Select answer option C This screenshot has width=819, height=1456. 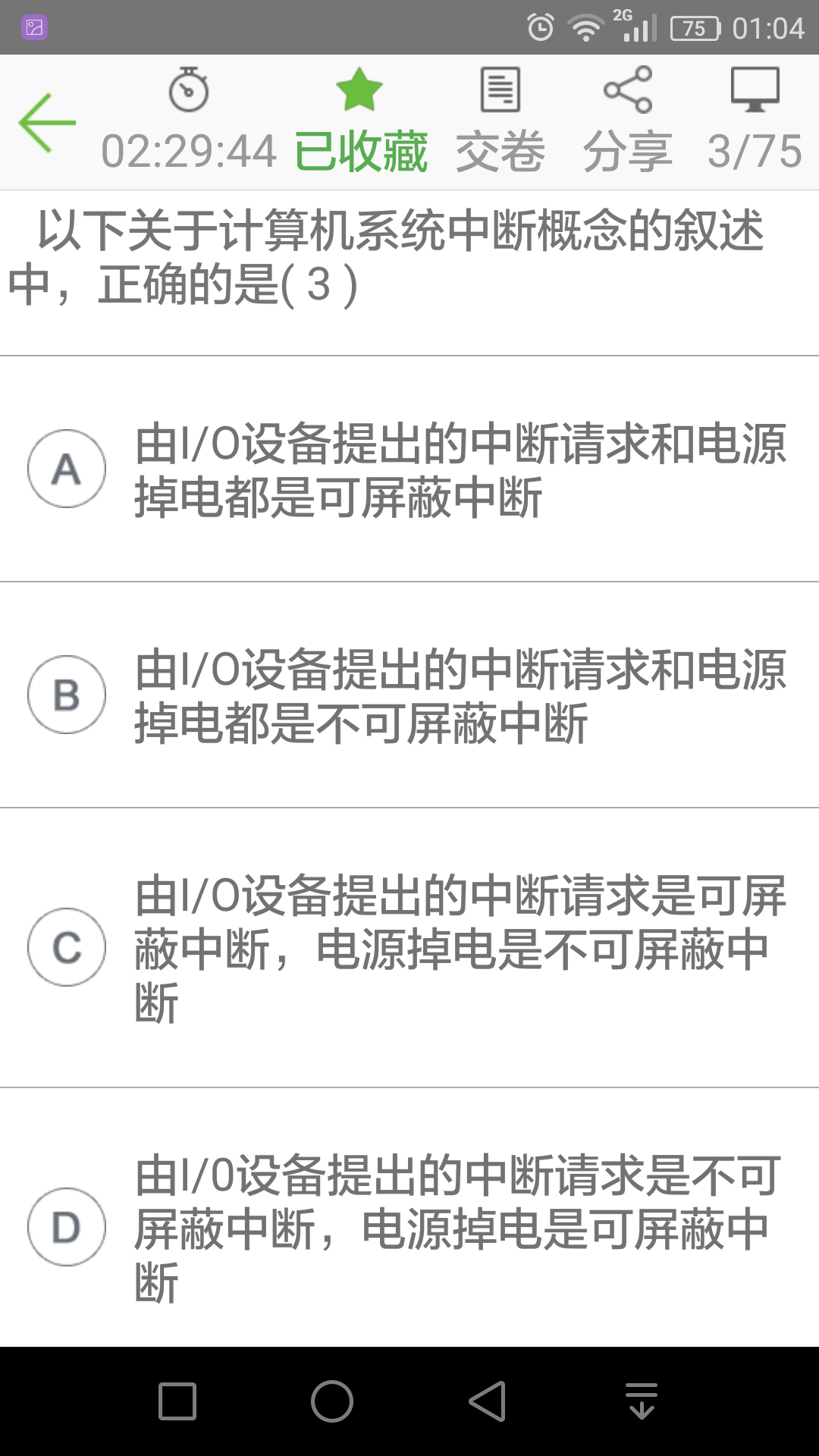[67, 946]
